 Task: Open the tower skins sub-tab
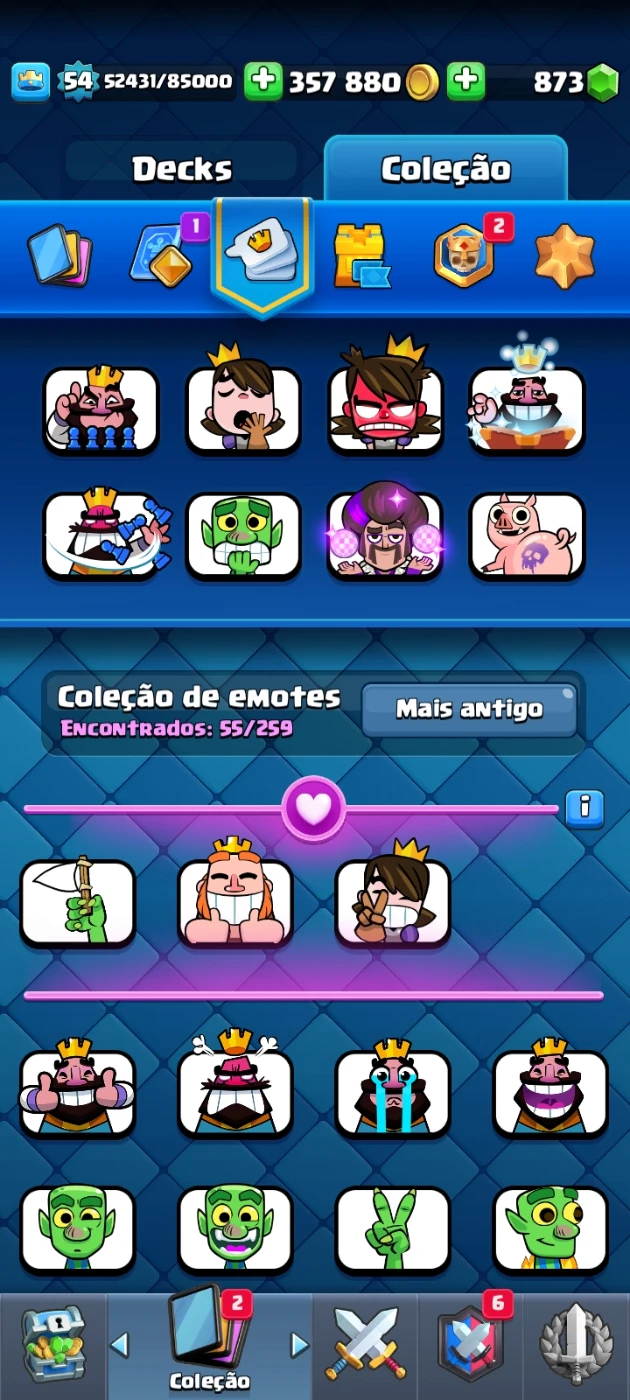pyautogui.click(x=361, y=255)
